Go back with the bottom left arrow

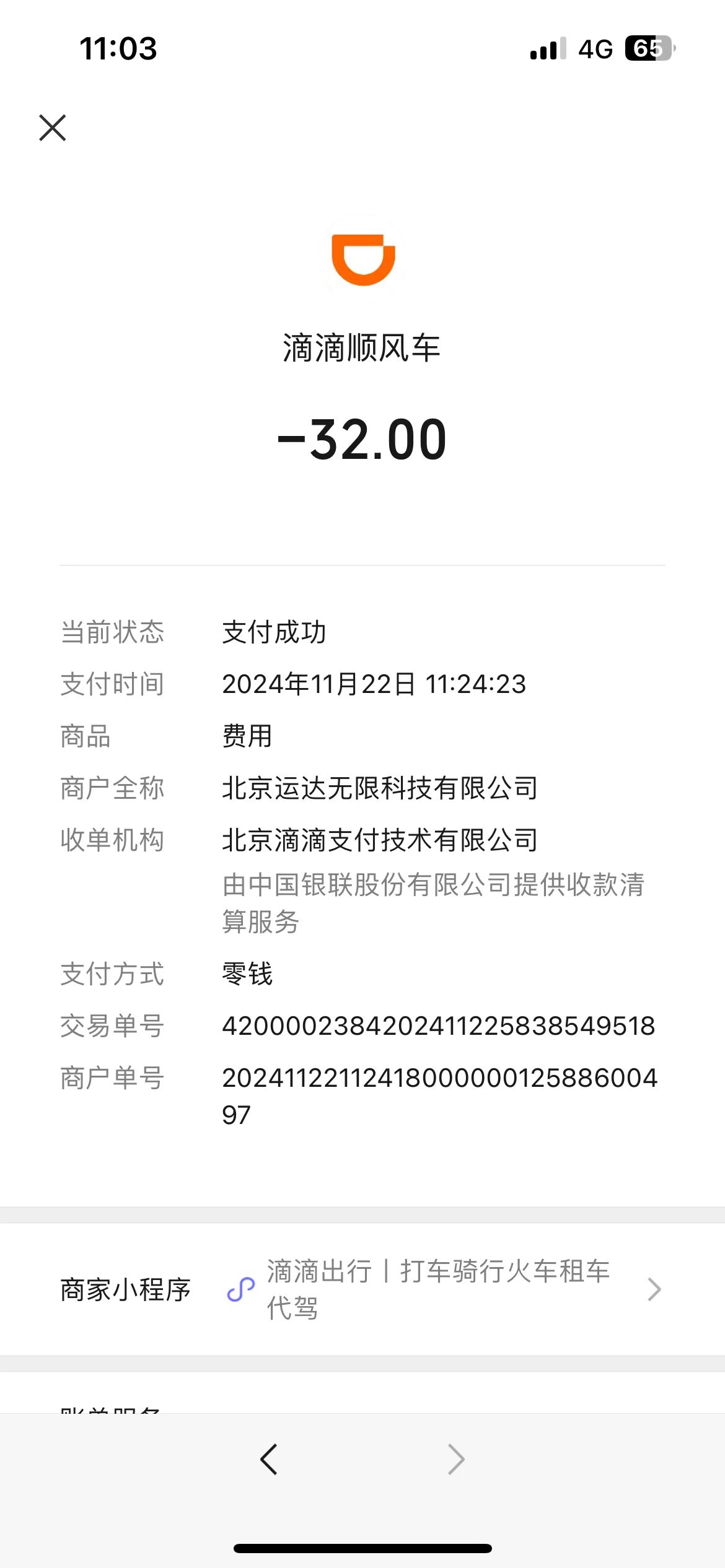tap(268, 1460)
